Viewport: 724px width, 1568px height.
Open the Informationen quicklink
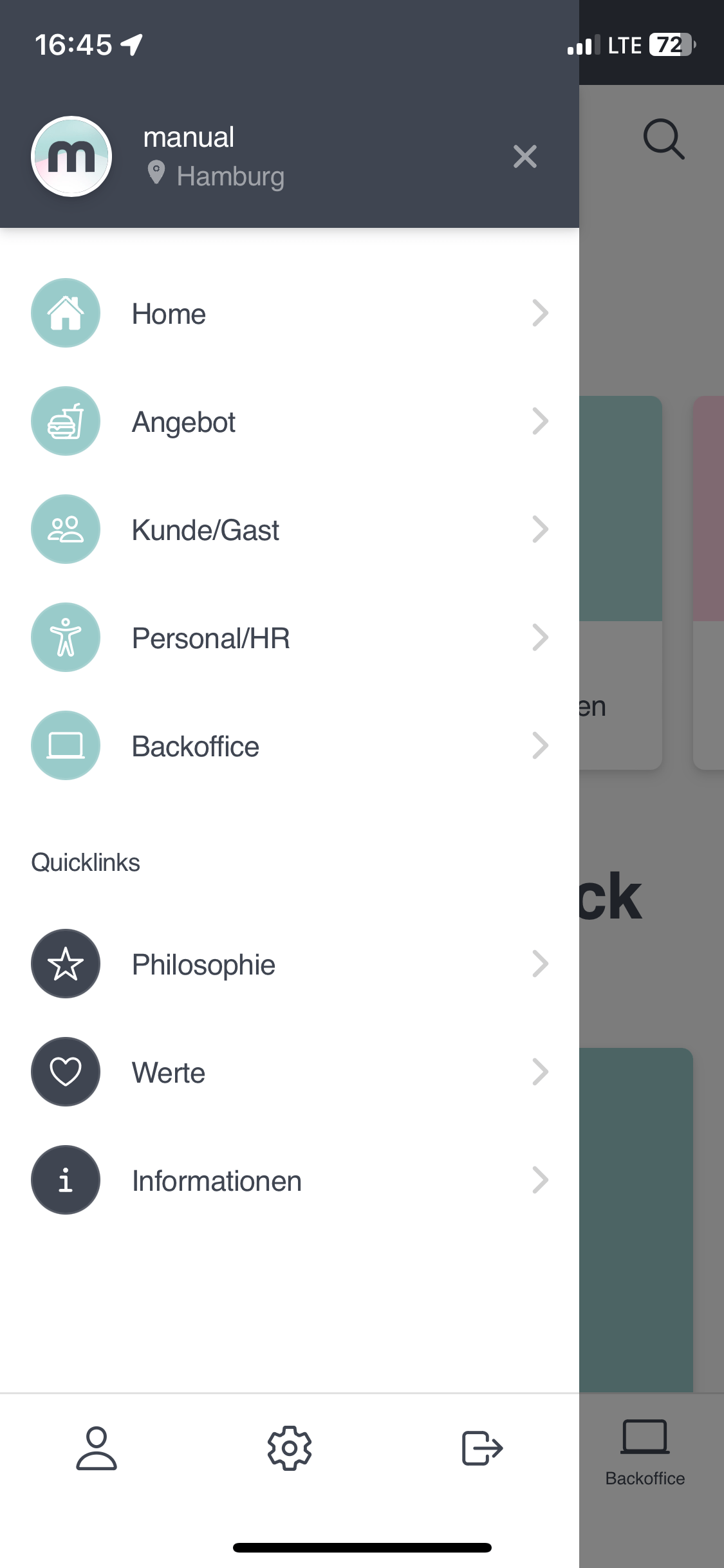pyautogui.click(x=290, y=1181)
